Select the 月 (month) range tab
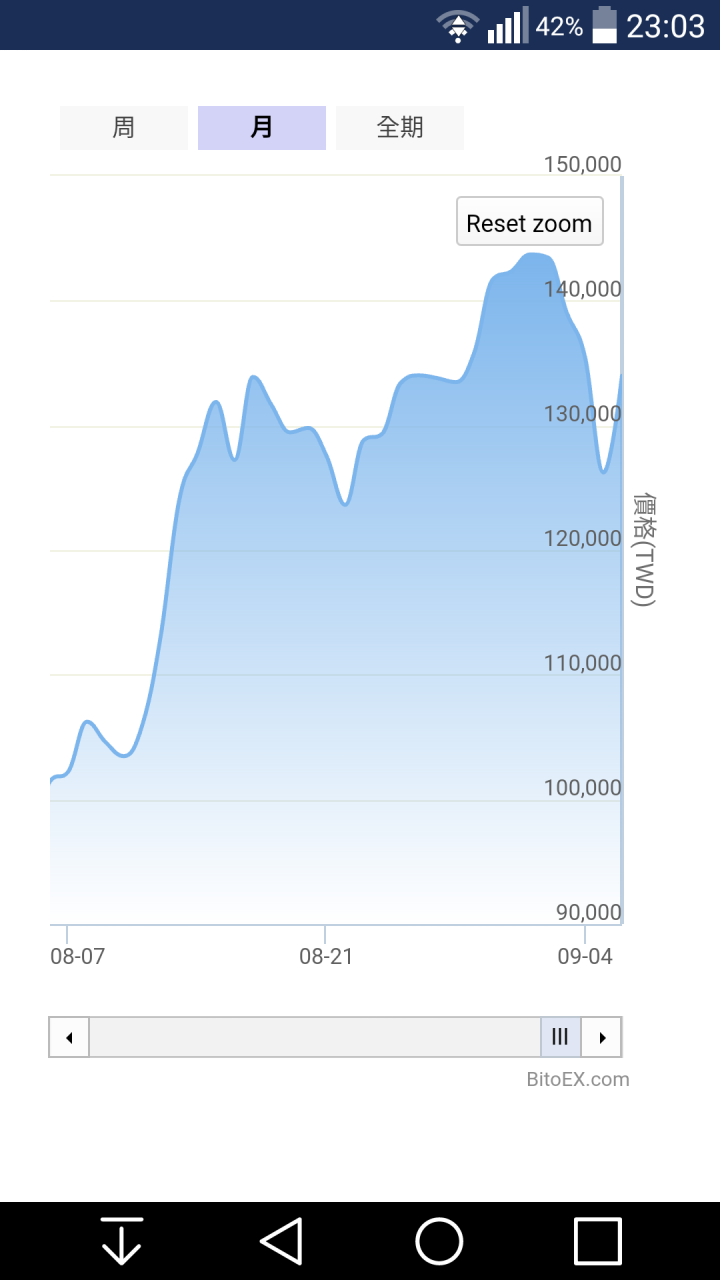 [262, 128]
